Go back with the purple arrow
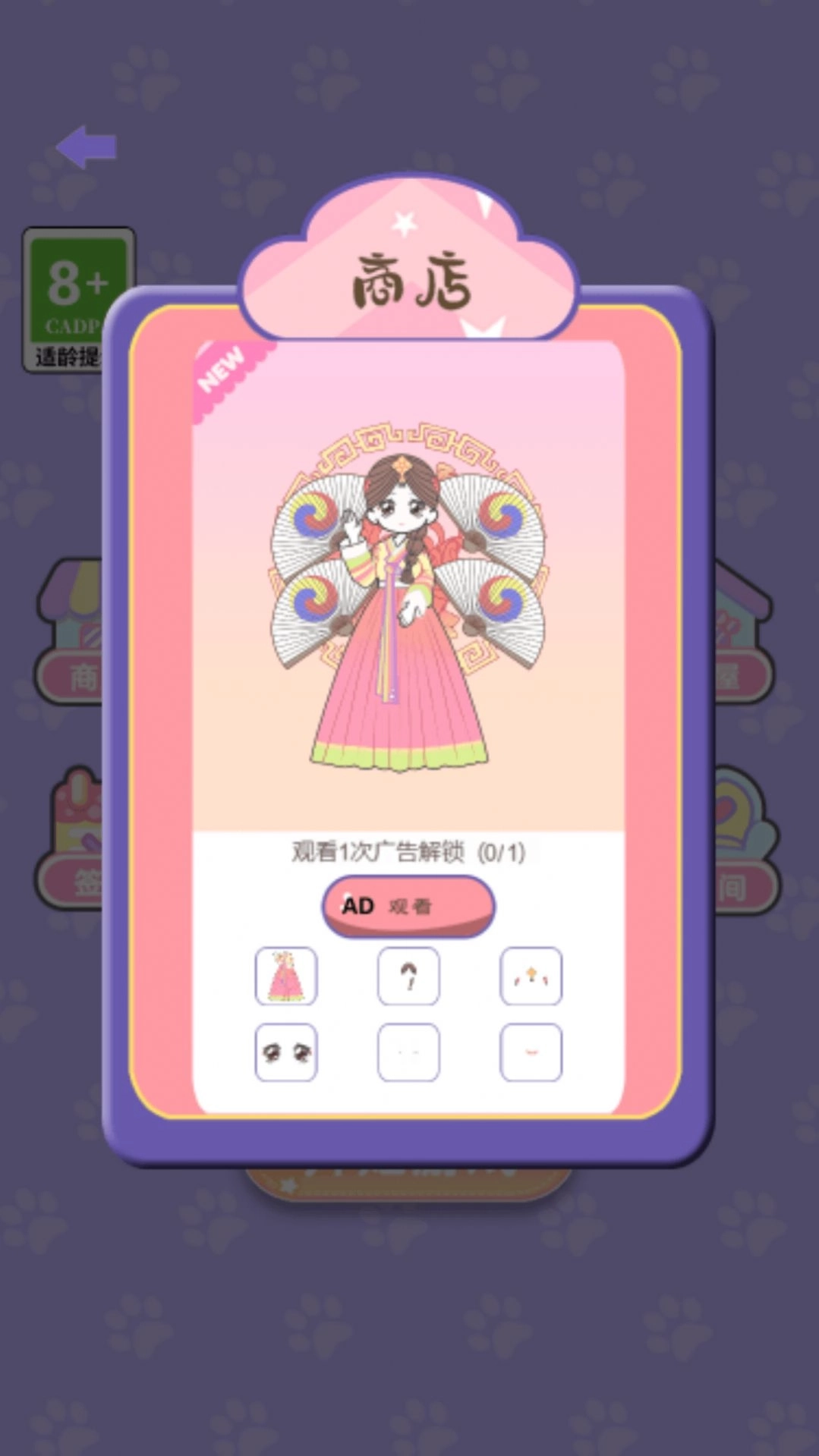Image resolution: width=819 pixels, height=1456 pixels. click(x=87, y=146)
